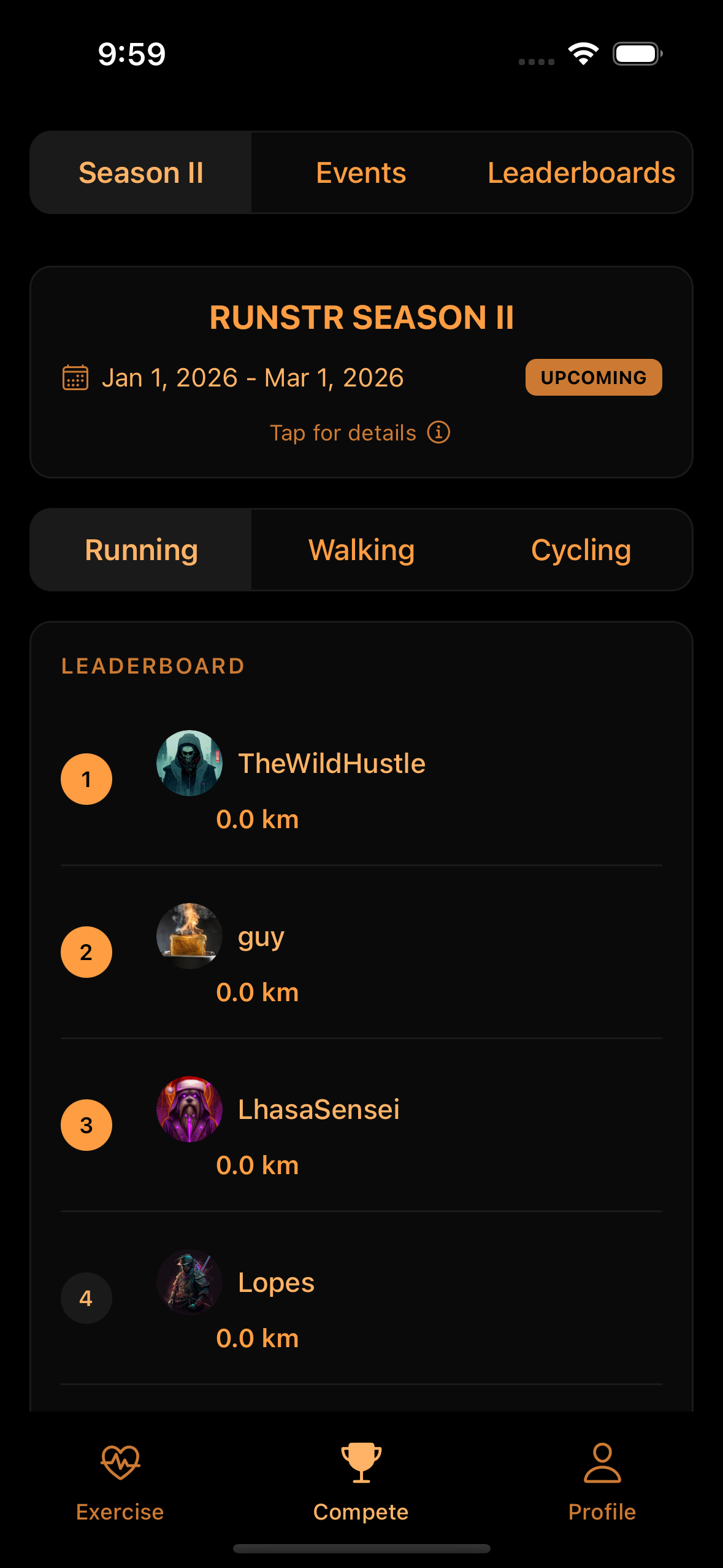Switch to the Cycling leaderboard
Screen dimensions: 723x1568
[x=581, y=550]
